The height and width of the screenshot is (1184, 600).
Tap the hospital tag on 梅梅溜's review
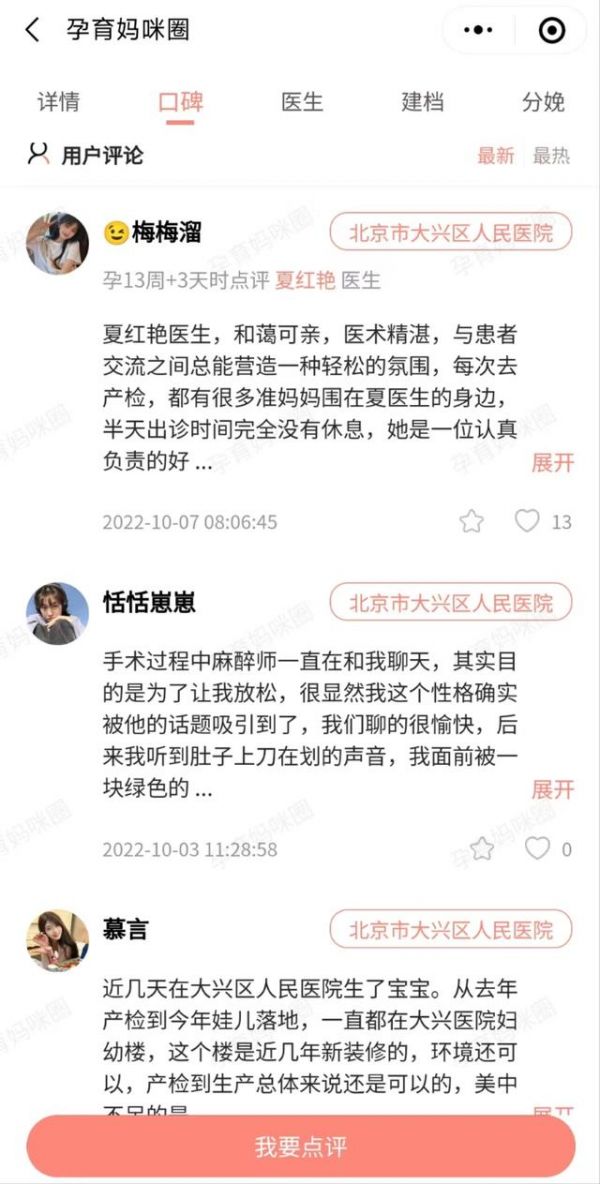point(451,232)
